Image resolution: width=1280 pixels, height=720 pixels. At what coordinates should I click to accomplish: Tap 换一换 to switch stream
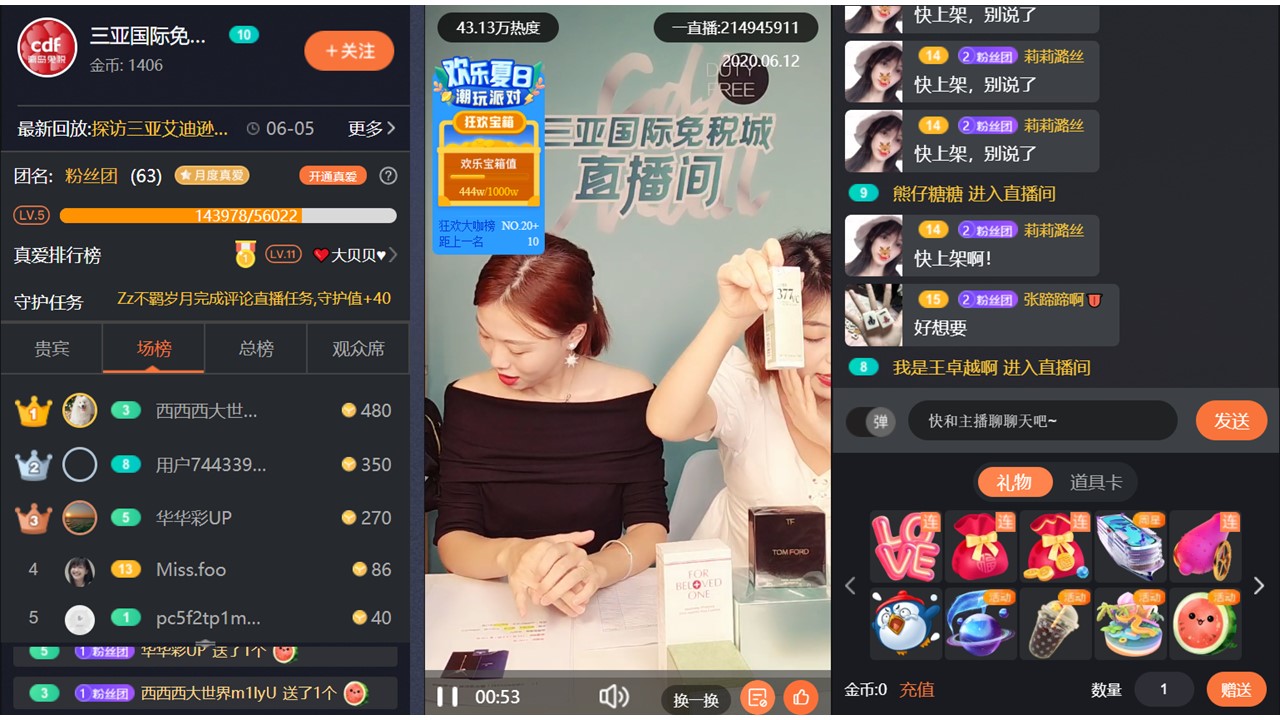point(696,699)
